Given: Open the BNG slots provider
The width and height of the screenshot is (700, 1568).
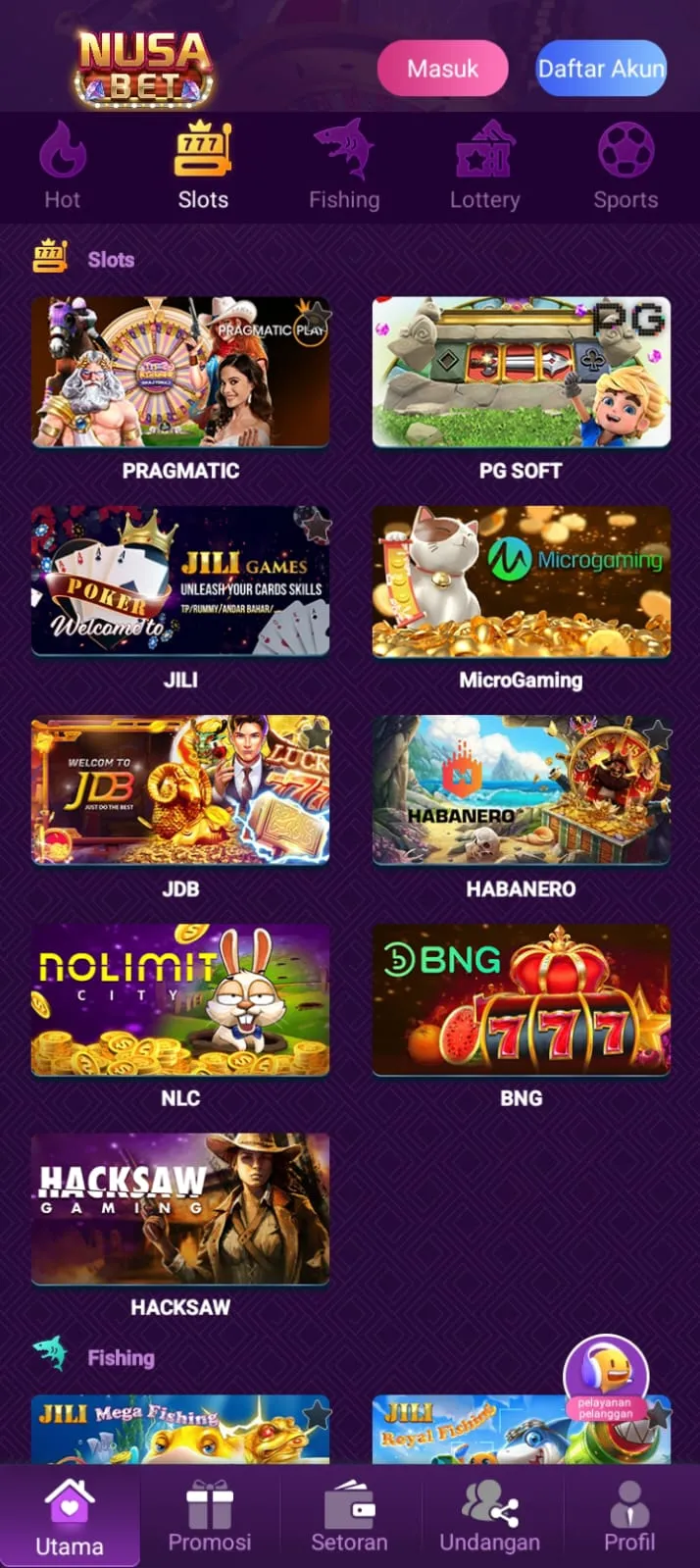Looking at the screenshot, I should click(x=521, y=999).
